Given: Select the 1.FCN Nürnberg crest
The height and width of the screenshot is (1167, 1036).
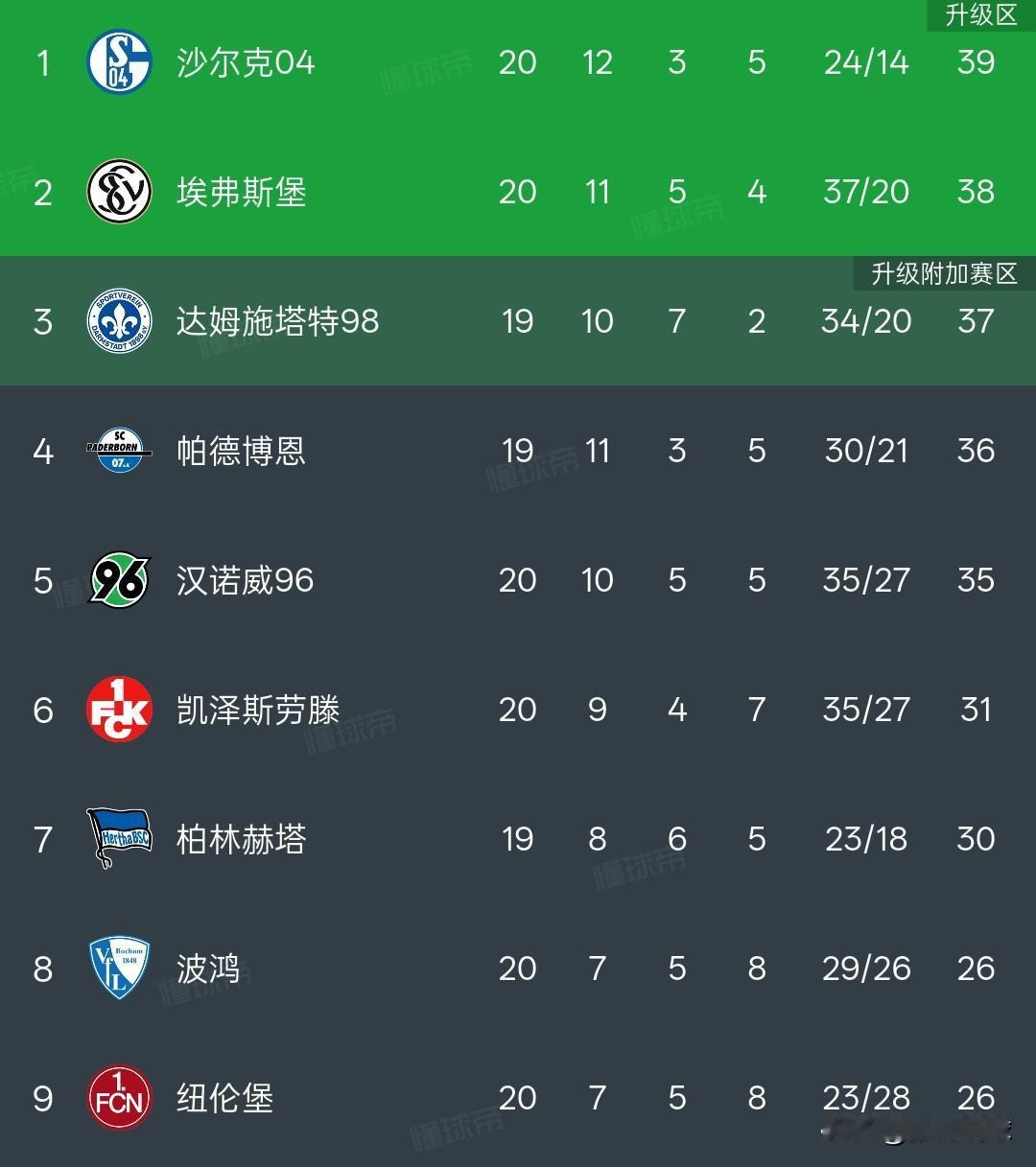Looking at the screenshot, I should pos(119,1098).
